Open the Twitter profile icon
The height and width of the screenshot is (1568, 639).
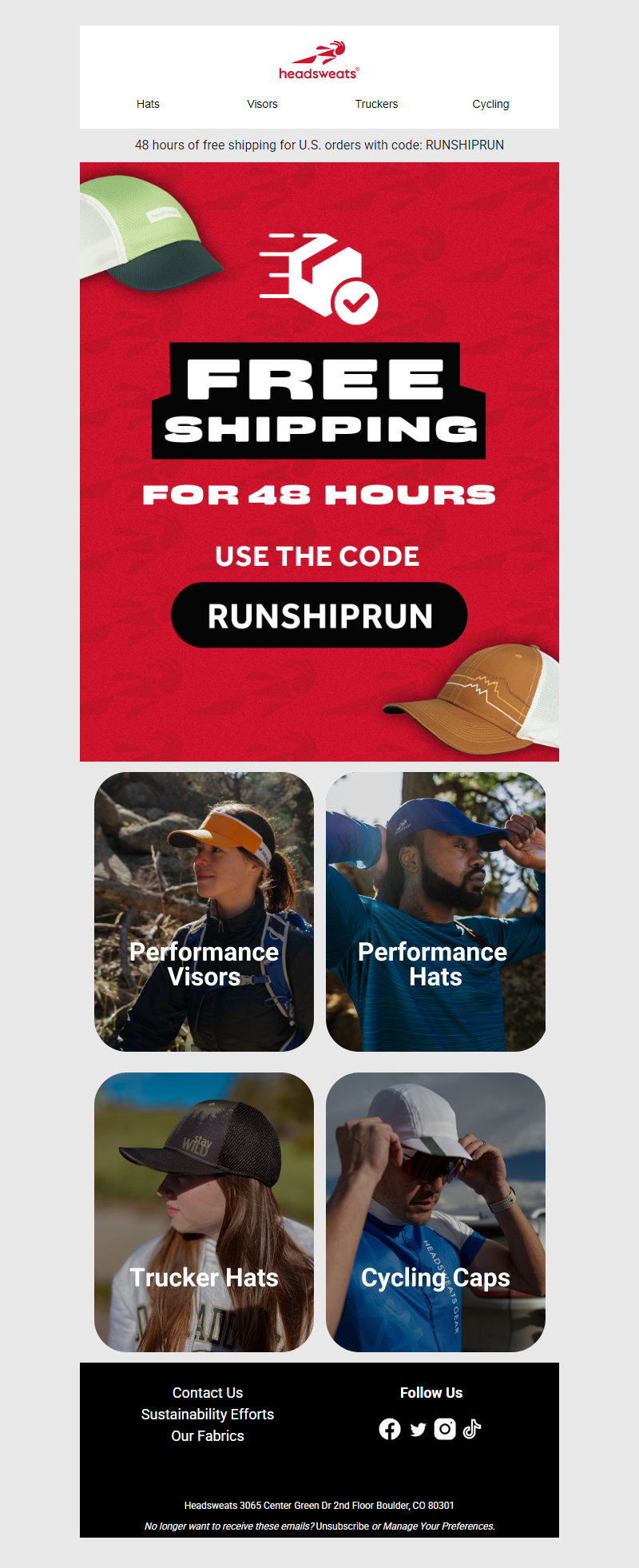(x=418, y=1429)
